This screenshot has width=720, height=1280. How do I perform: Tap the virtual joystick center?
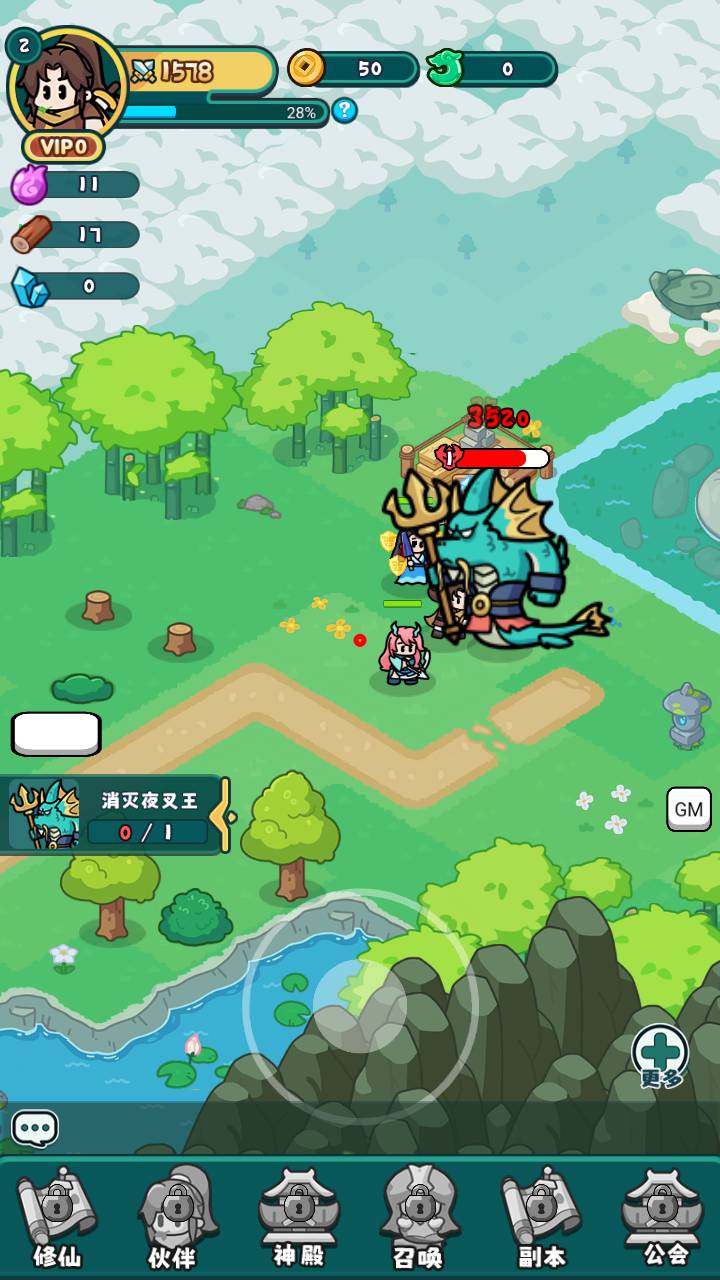click(x=360, y=1005)
